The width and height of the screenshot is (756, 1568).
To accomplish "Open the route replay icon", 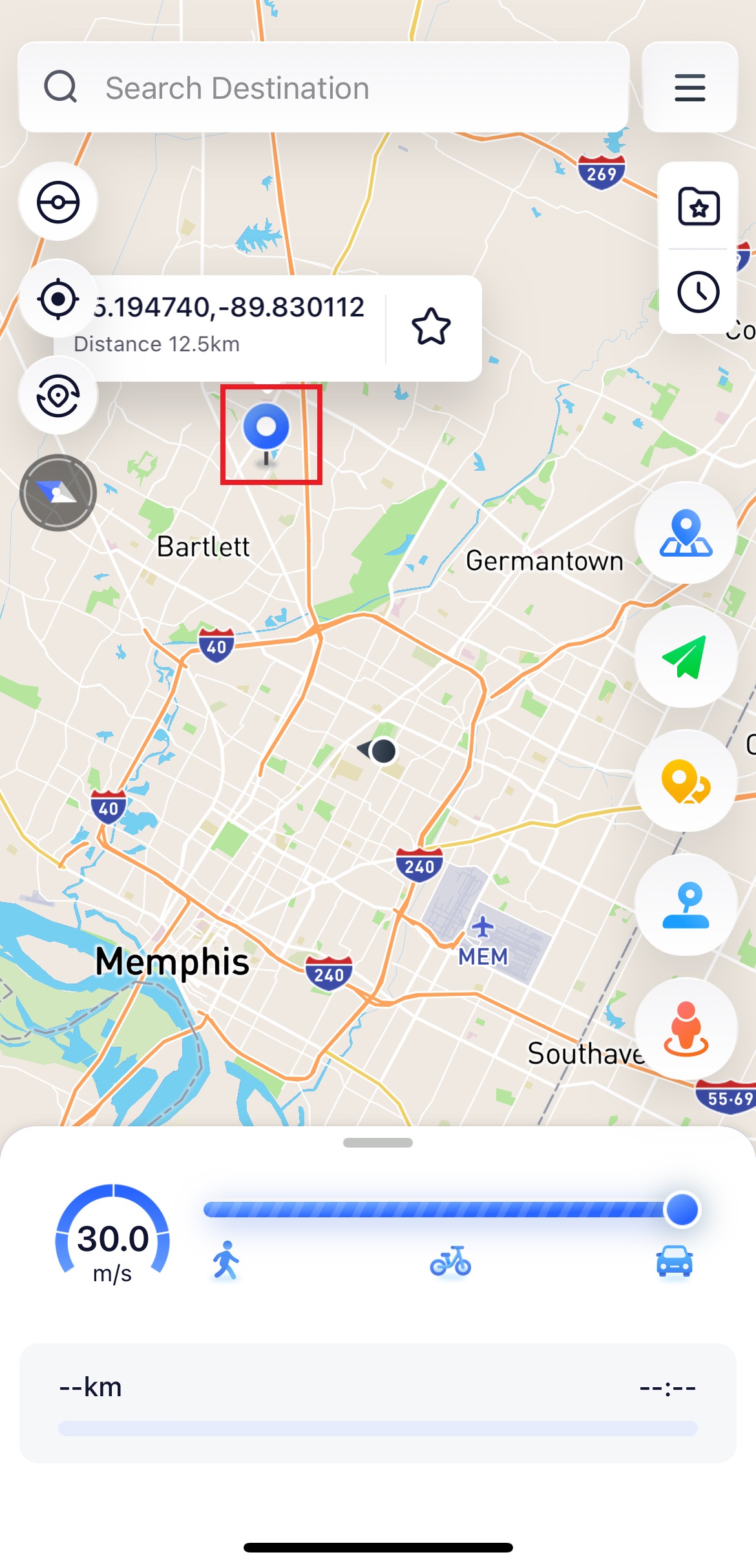I will pyautogui.click(x=58, y=396).
